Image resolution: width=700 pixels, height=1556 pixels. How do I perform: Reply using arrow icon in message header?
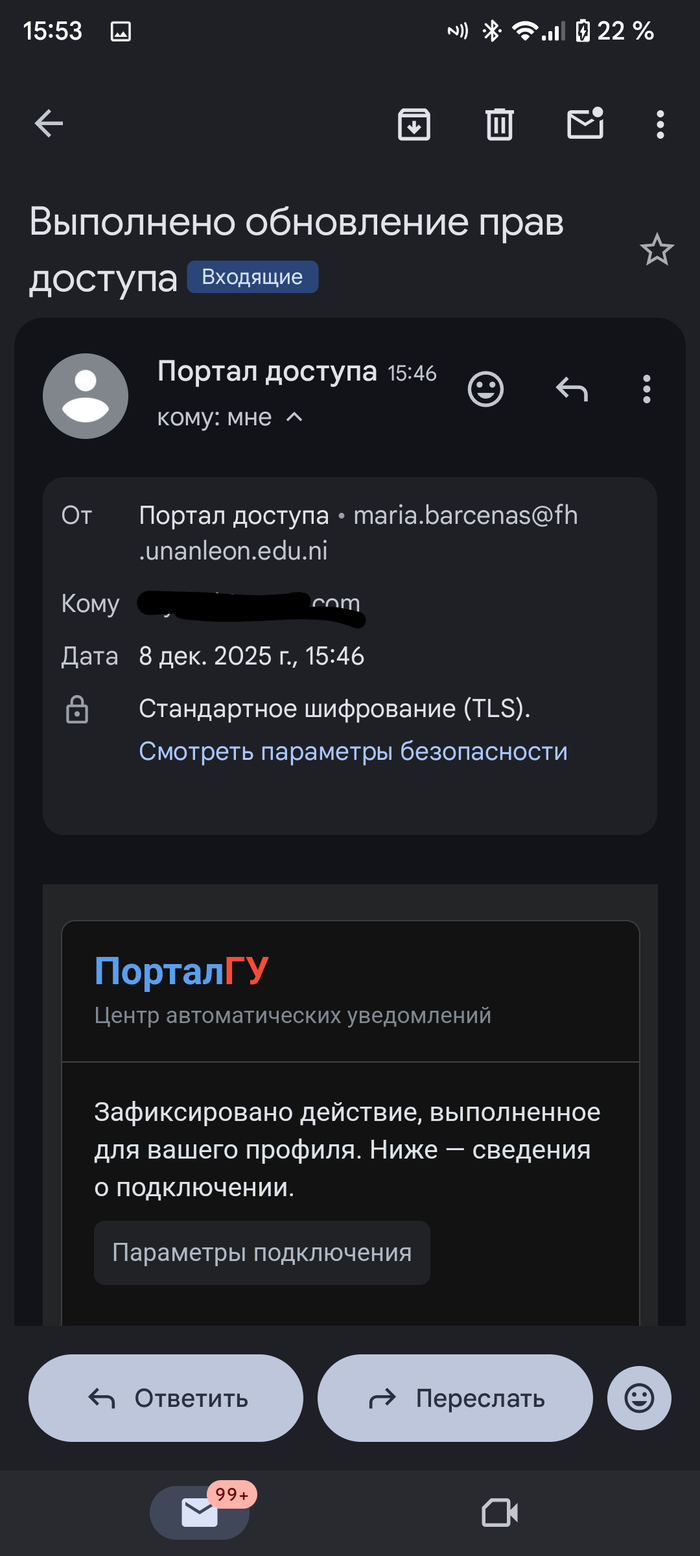tap(571, 389)
